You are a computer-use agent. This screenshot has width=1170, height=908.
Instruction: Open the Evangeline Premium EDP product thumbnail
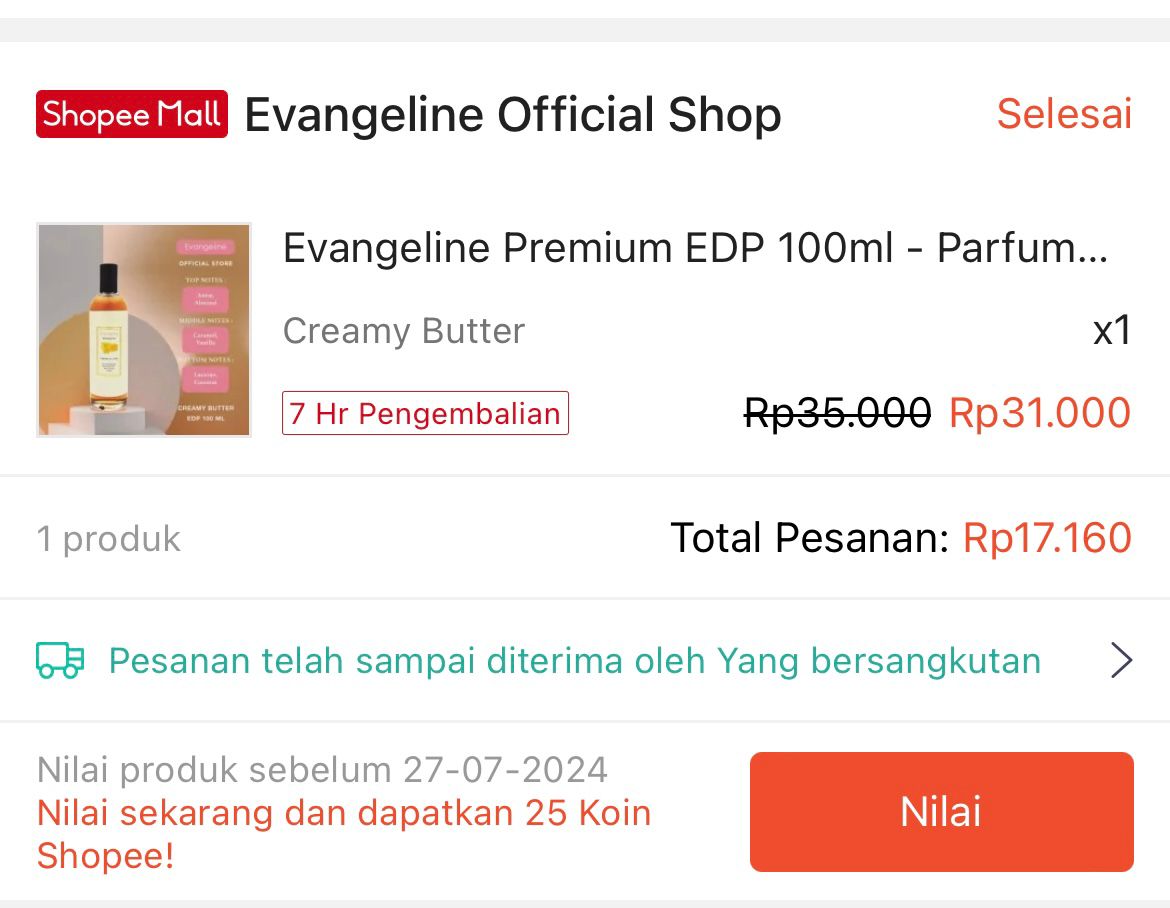click(144, 330)
